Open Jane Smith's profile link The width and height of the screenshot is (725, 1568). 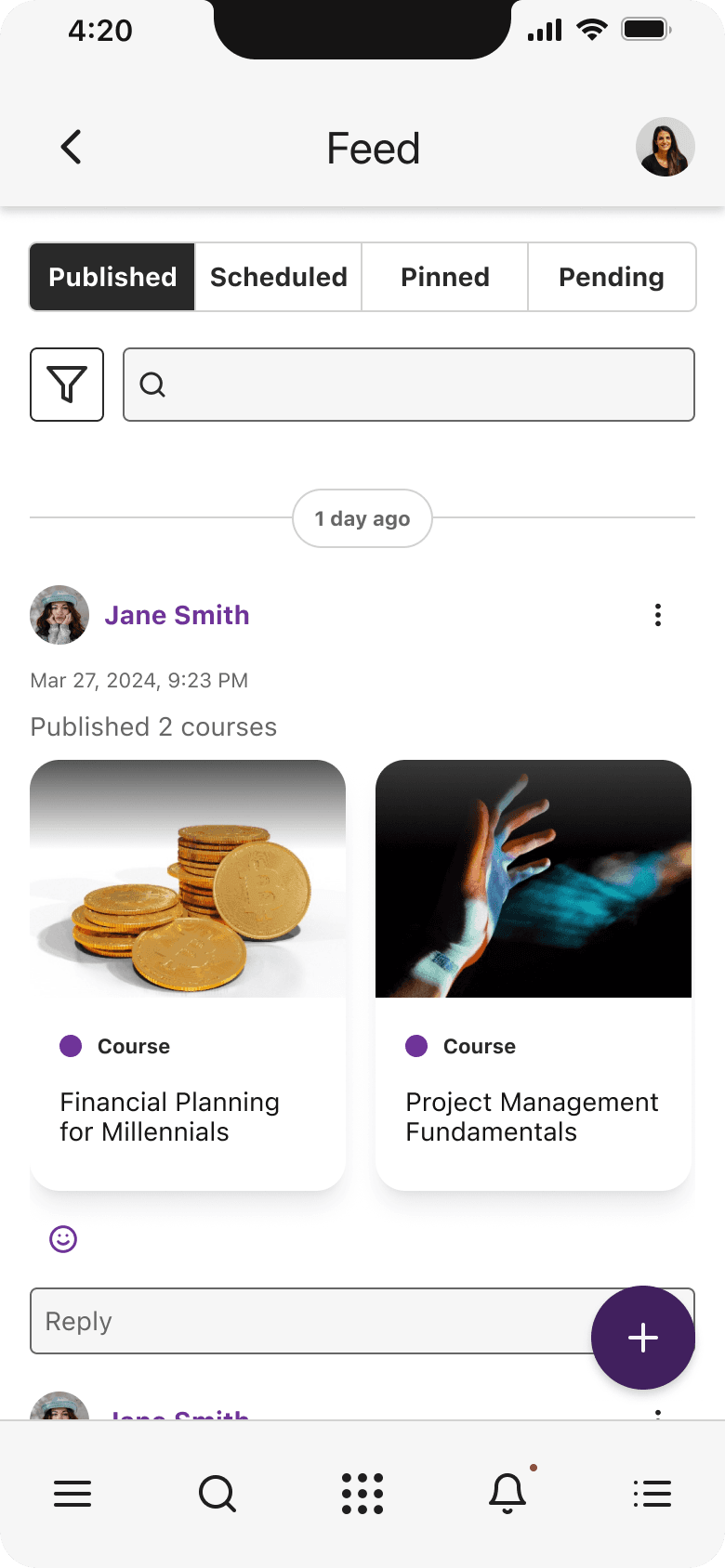pyautogui.click(x=177, y=615)
